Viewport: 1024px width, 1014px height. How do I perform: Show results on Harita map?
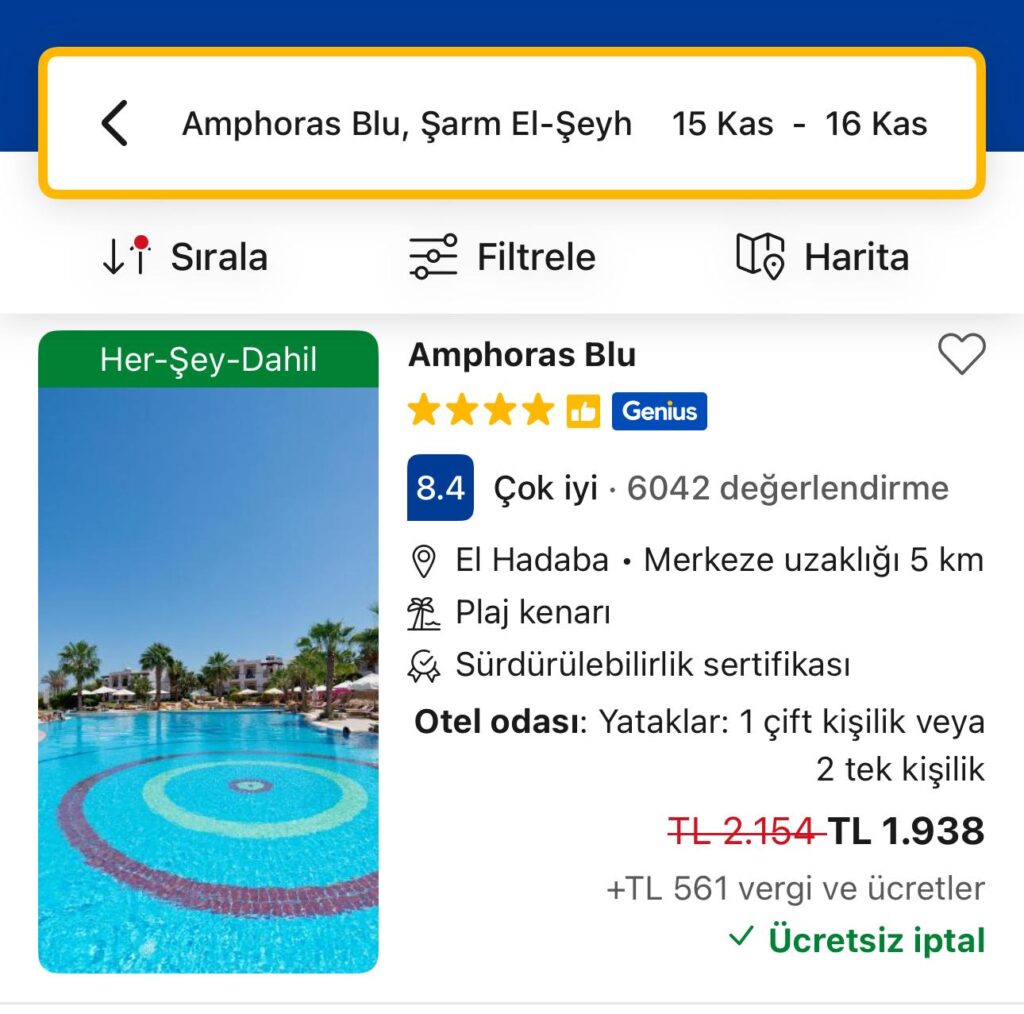(x=822, y=257)
